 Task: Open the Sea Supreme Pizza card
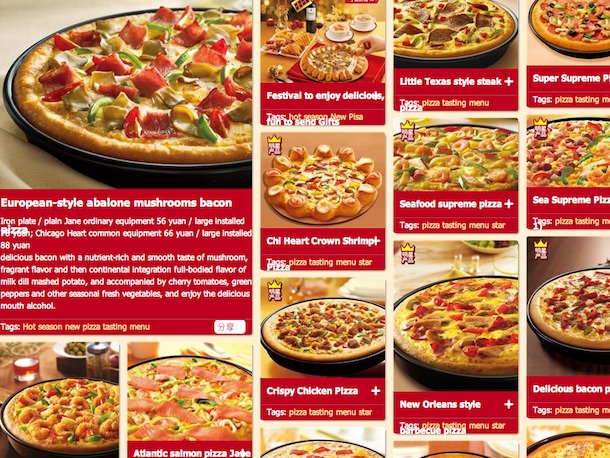coord(570,200)
